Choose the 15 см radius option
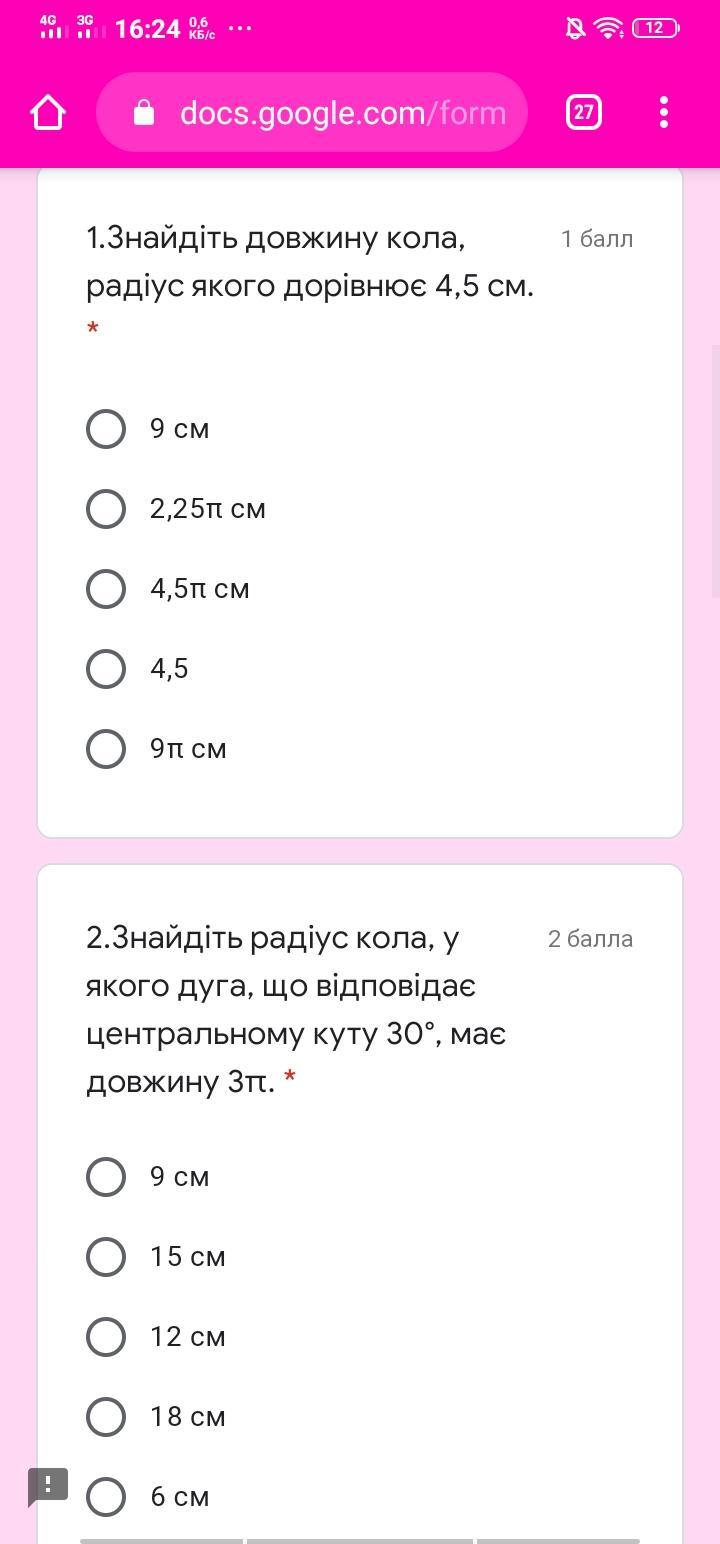 (x=106, y=1257)
